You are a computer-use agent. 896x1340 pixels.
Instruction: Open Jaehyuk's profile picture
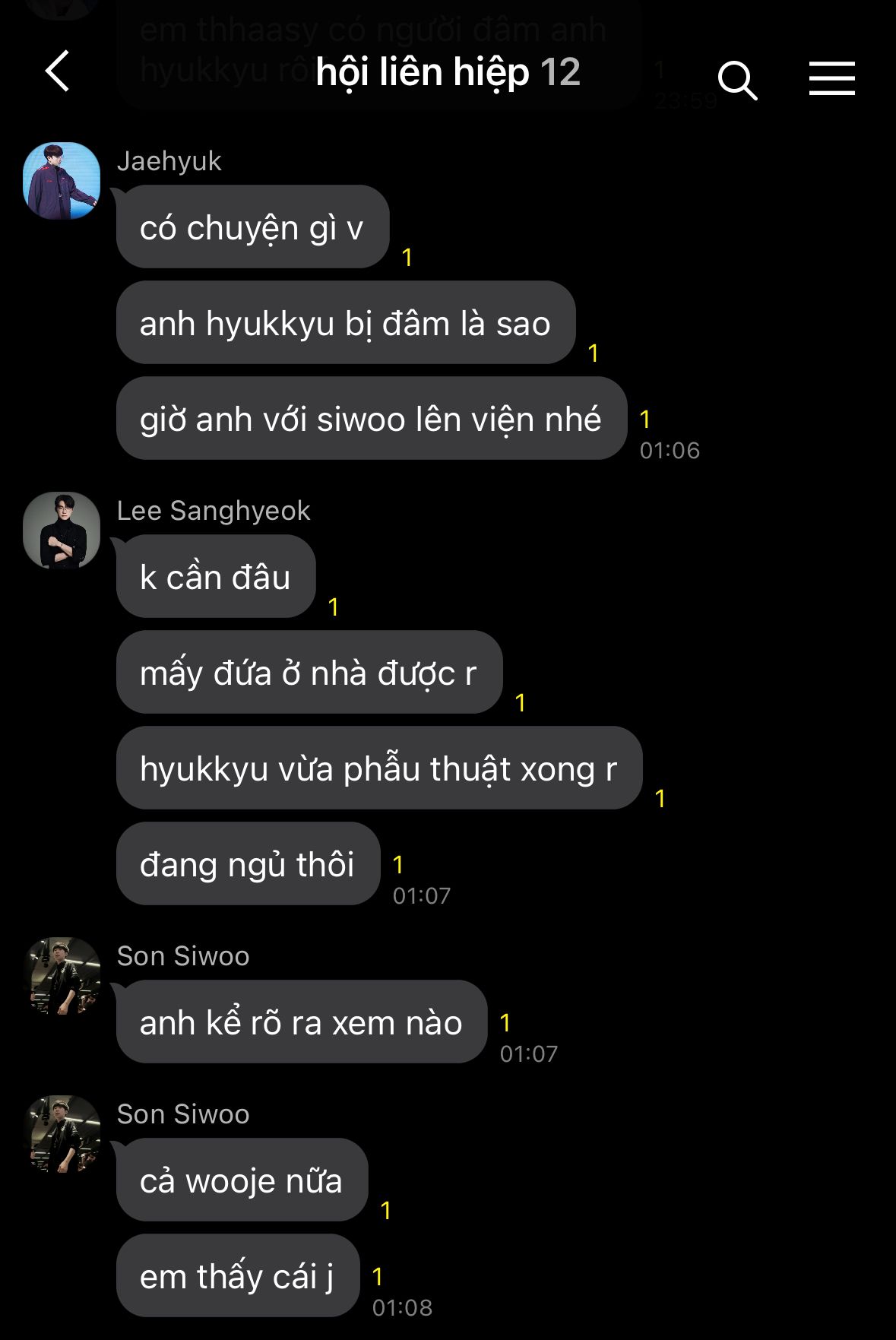click(x=62, y=181)
